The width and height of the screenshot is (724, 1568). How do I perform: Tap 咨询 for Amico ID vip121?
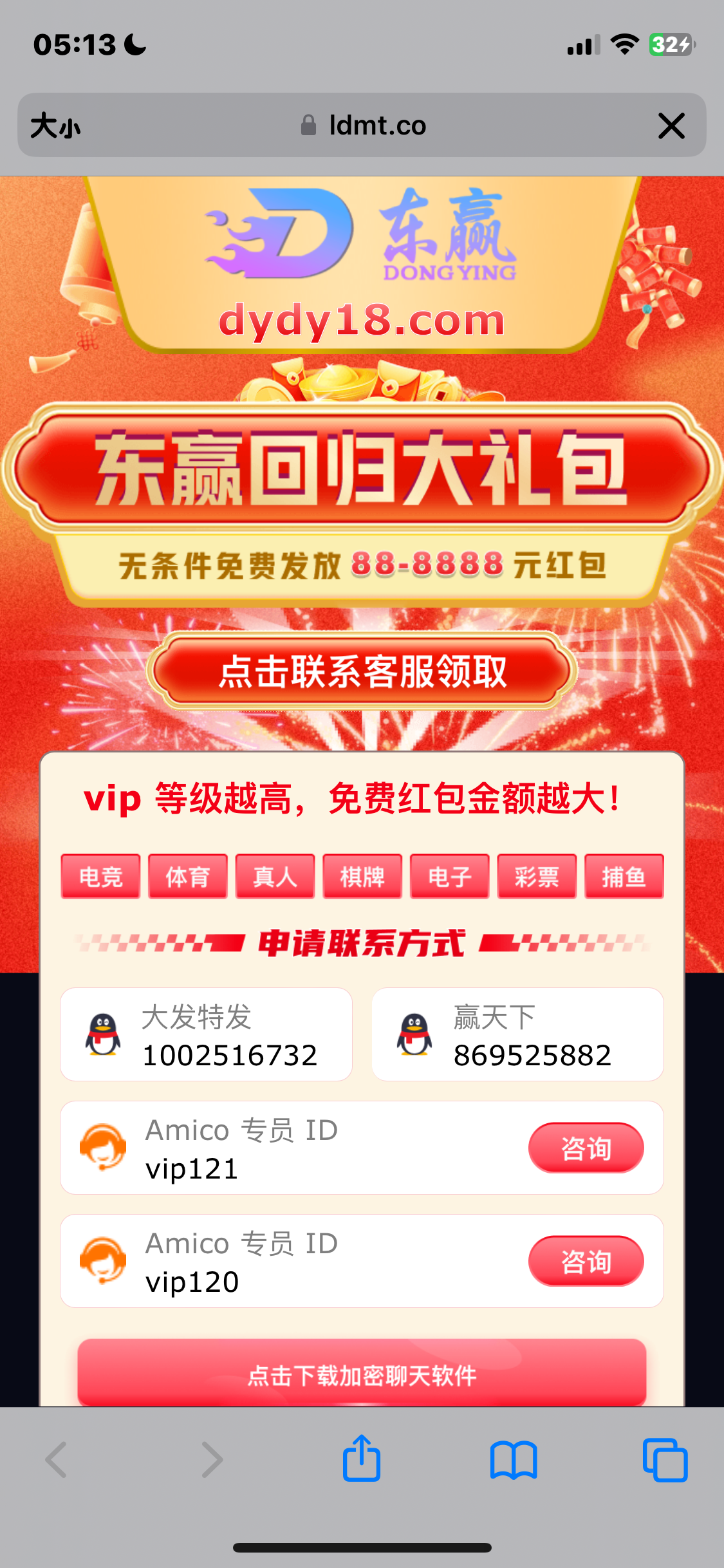586,1148
